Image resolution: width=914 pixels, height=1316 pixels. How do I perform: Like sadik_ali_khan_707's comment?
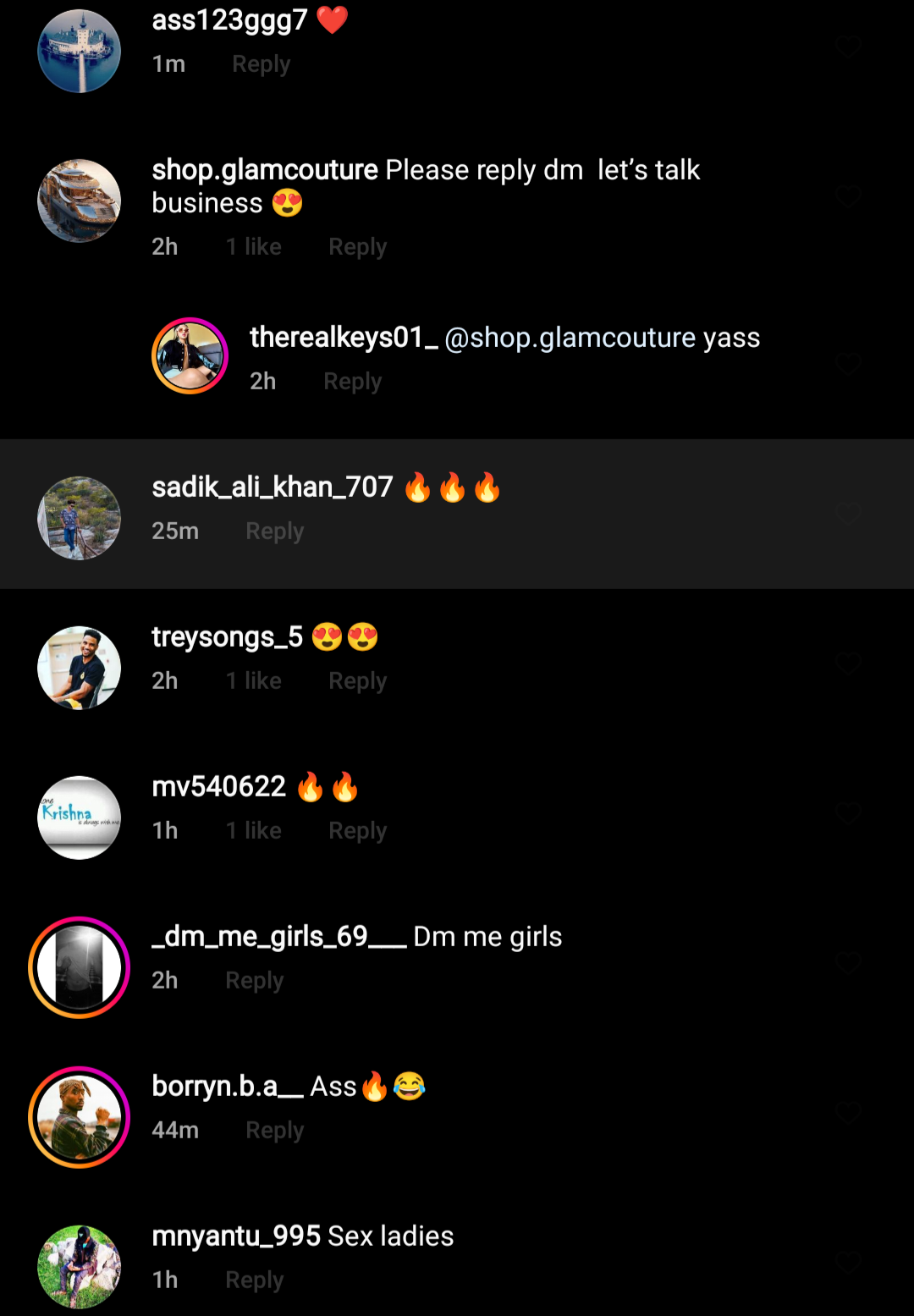[x=848, y=514]
